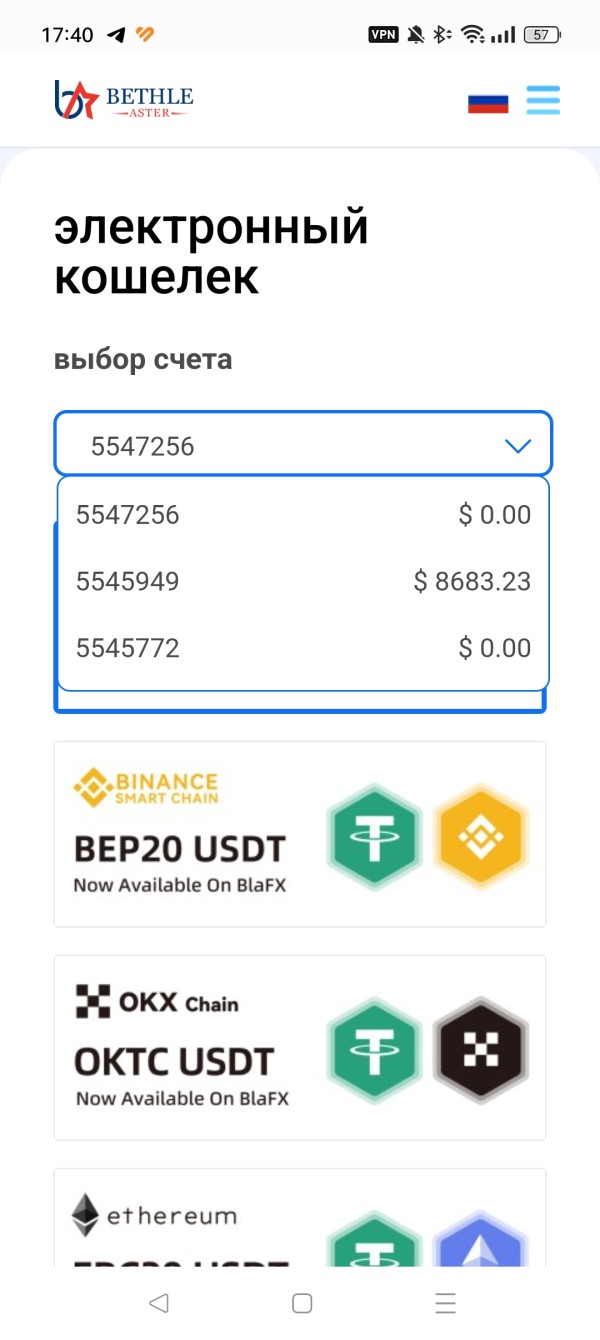Change language via the Russian flag
Image resolution: width=600 pixels, height=1340 pixels.
[488, 102]
